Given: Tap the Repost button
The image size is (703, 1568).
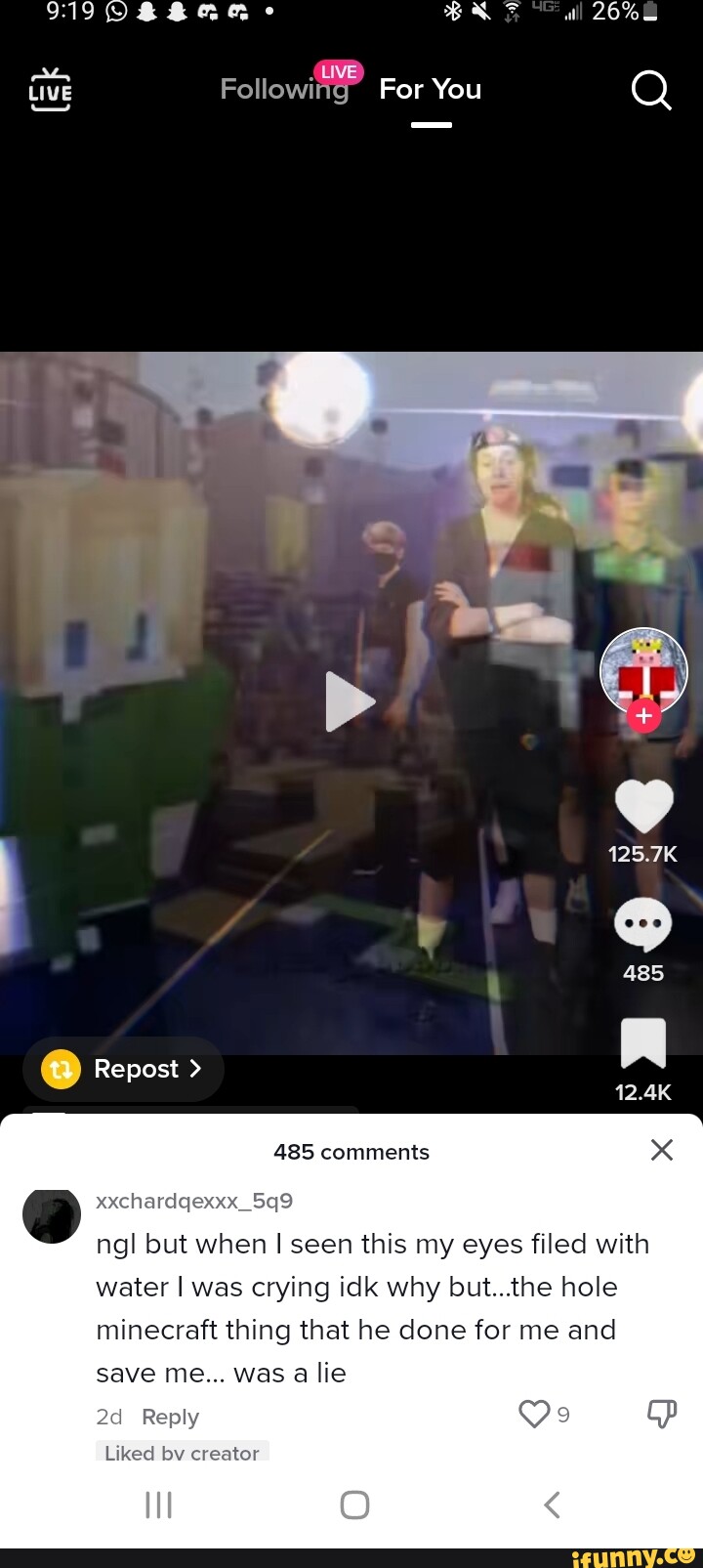Looking at the screenshot, I should pos(124,1069).
